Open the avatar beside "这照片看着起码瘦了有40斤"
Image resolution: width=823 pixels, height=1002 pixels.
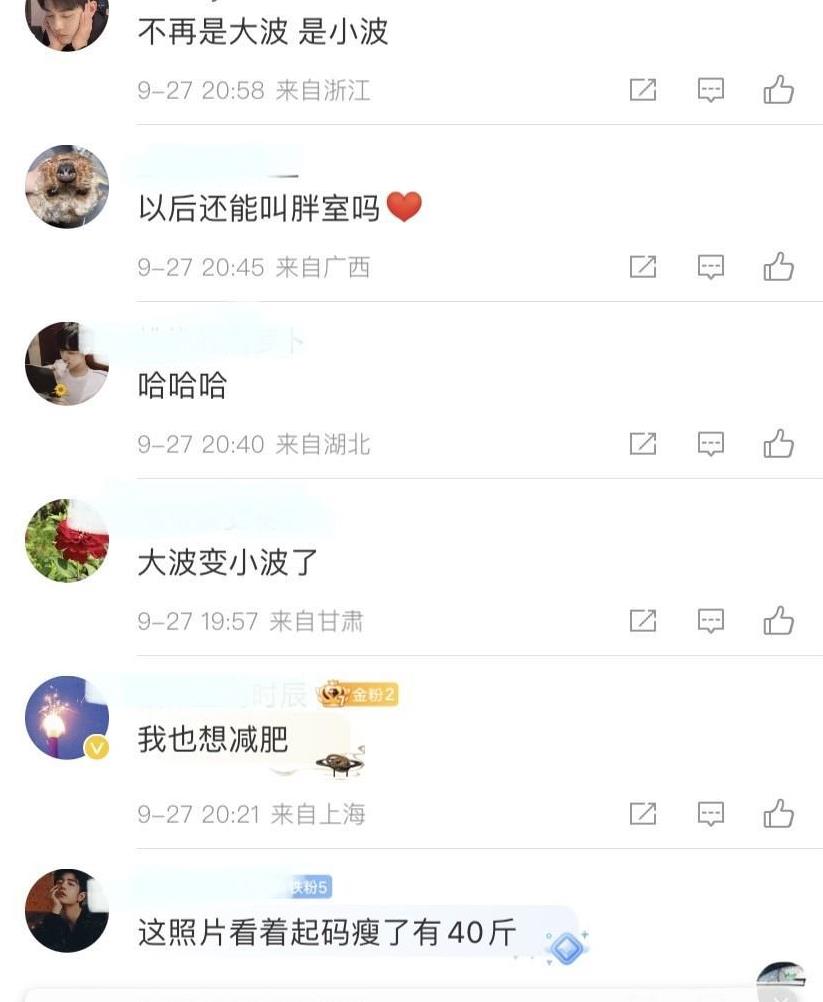(66, 911)
